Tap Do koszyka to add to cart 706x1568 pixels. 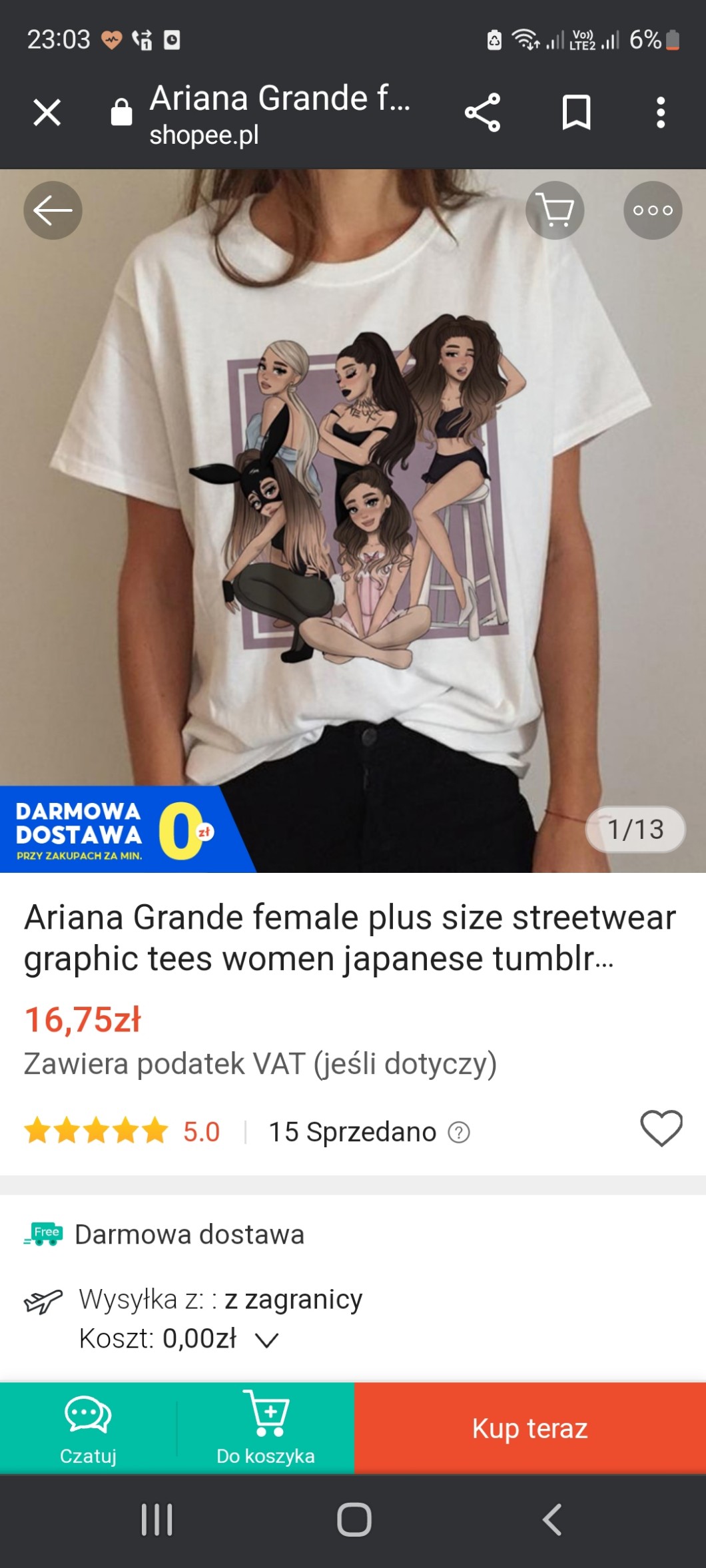265,1428
